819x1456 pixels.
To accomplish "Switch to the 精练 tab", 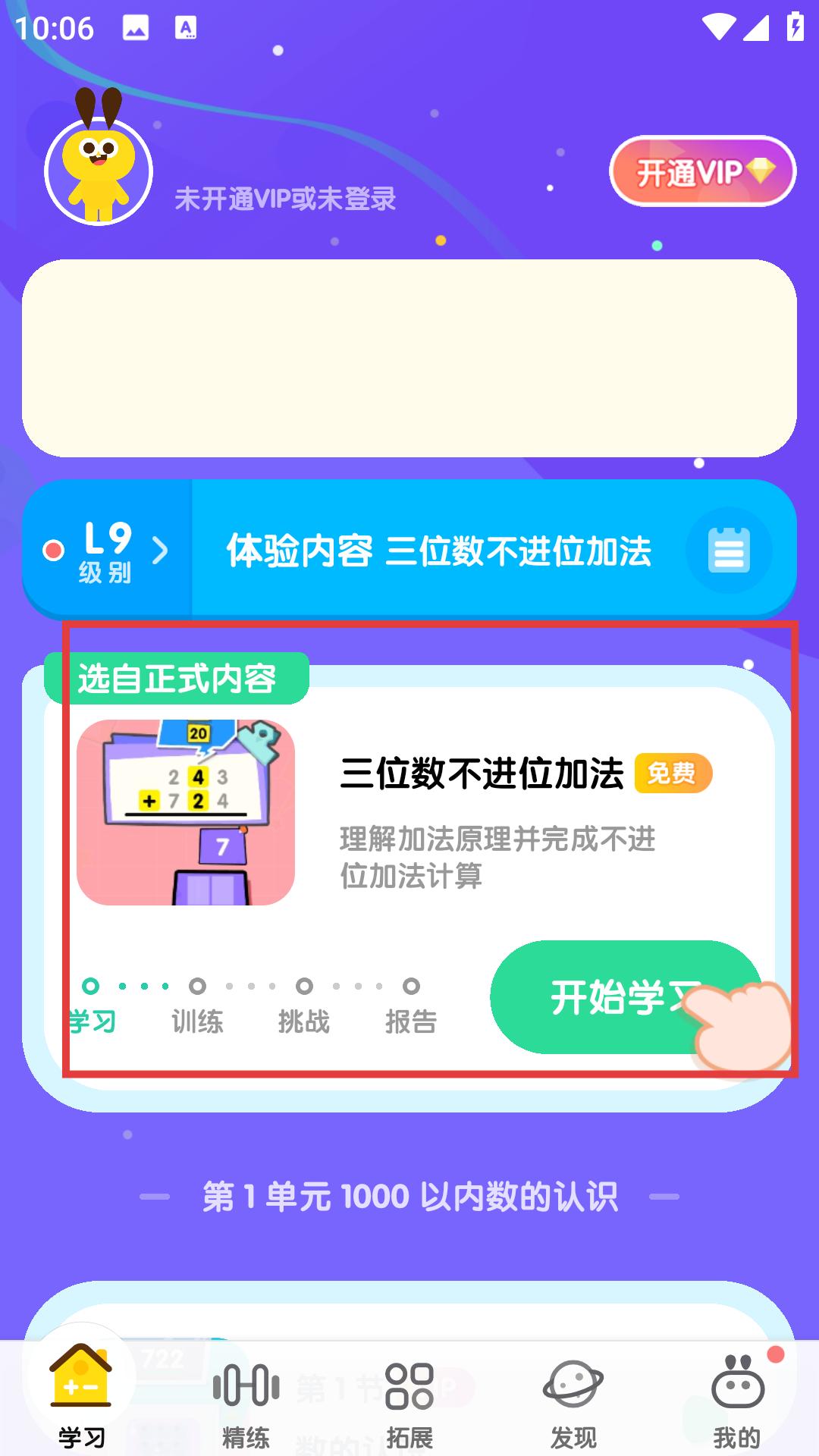I will [246, 1403].
